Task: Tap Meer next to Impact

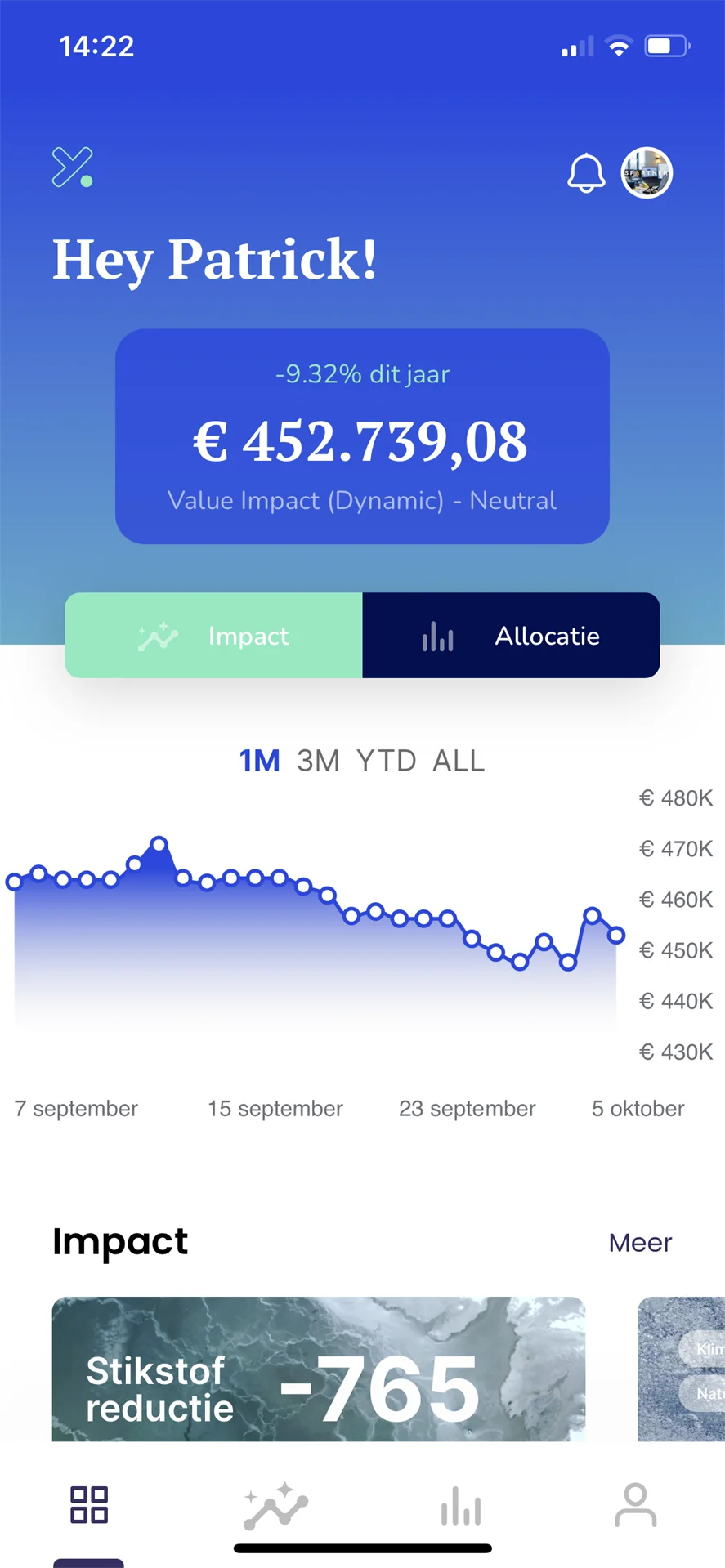Action: [x=640, y=1243]
